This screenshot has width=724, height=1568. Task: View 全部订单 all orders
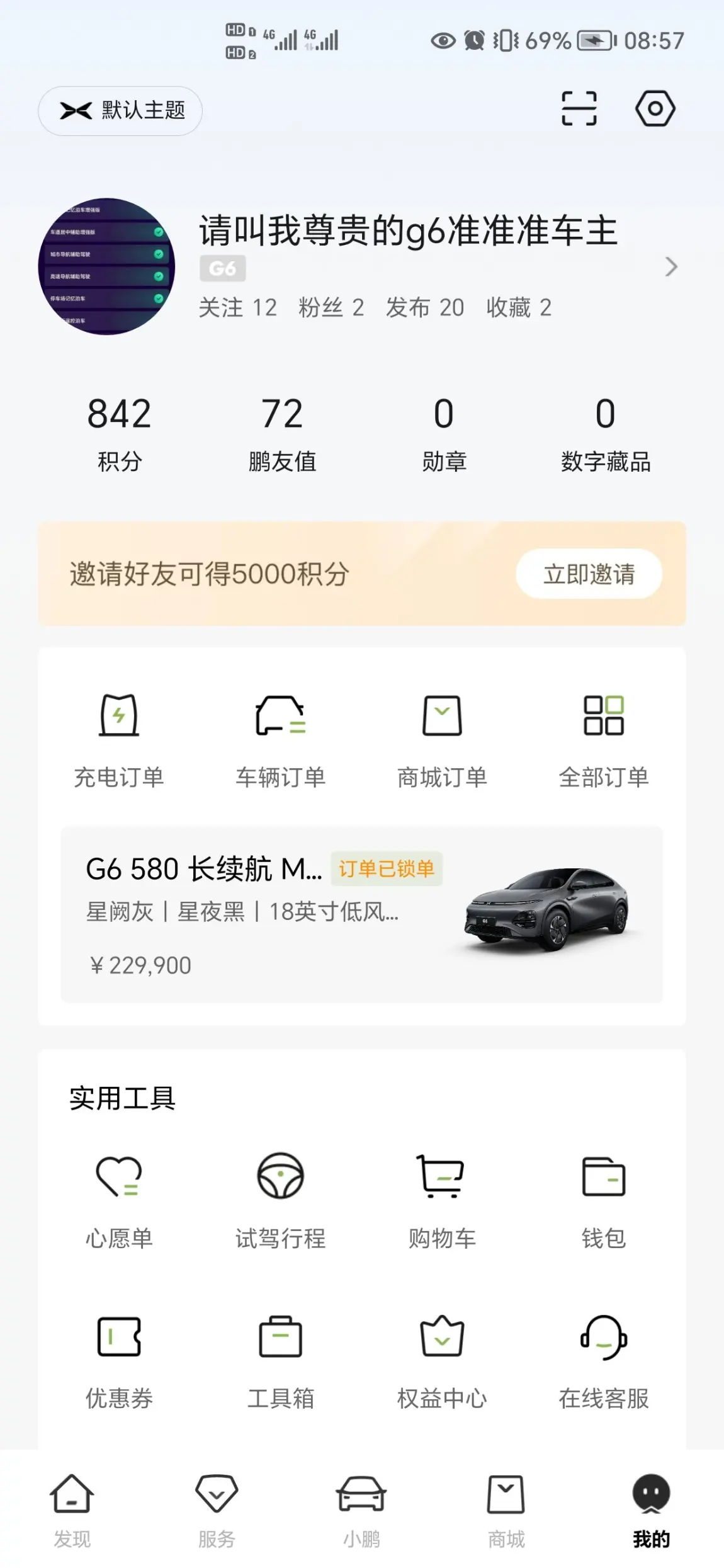coord(604,741)
